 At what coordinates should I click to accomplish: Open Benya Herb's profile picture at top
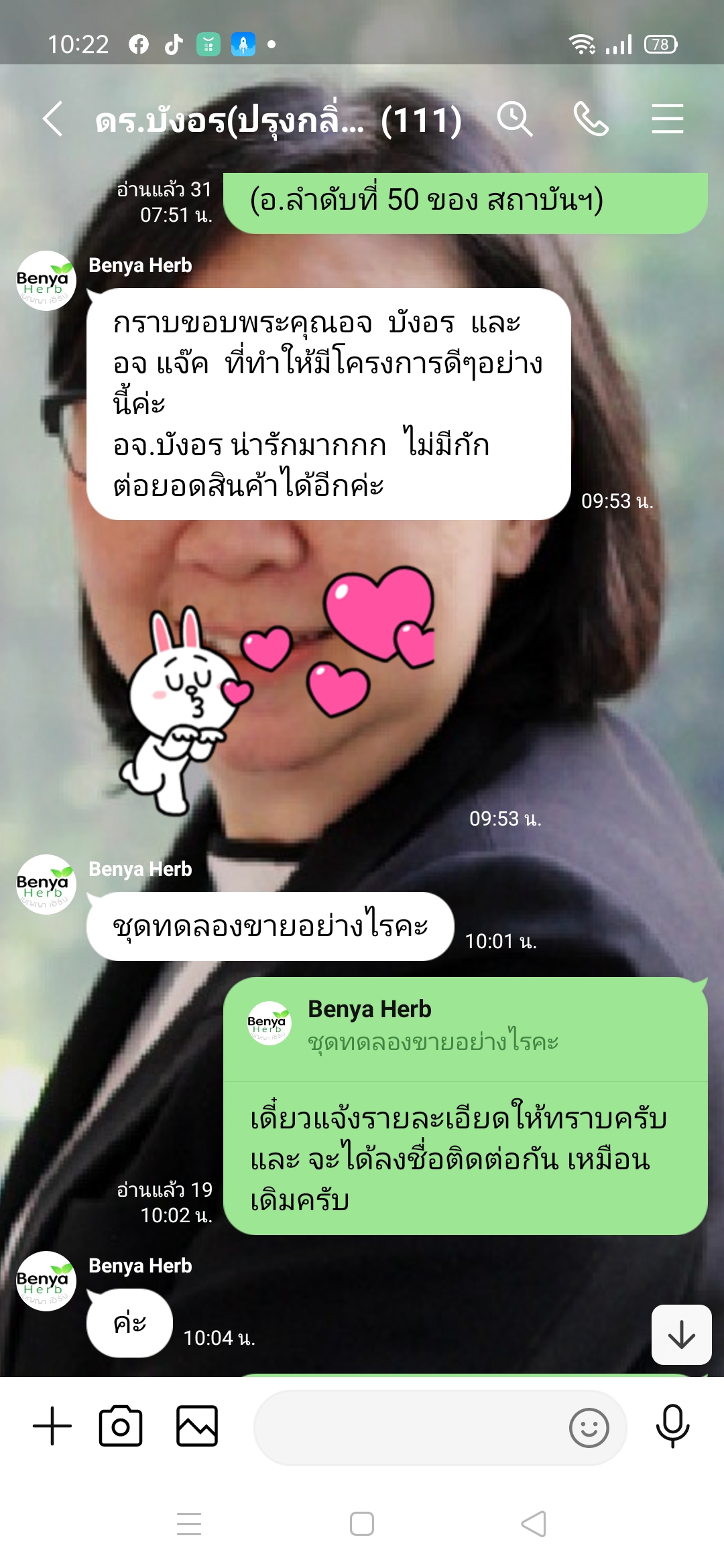46,281
